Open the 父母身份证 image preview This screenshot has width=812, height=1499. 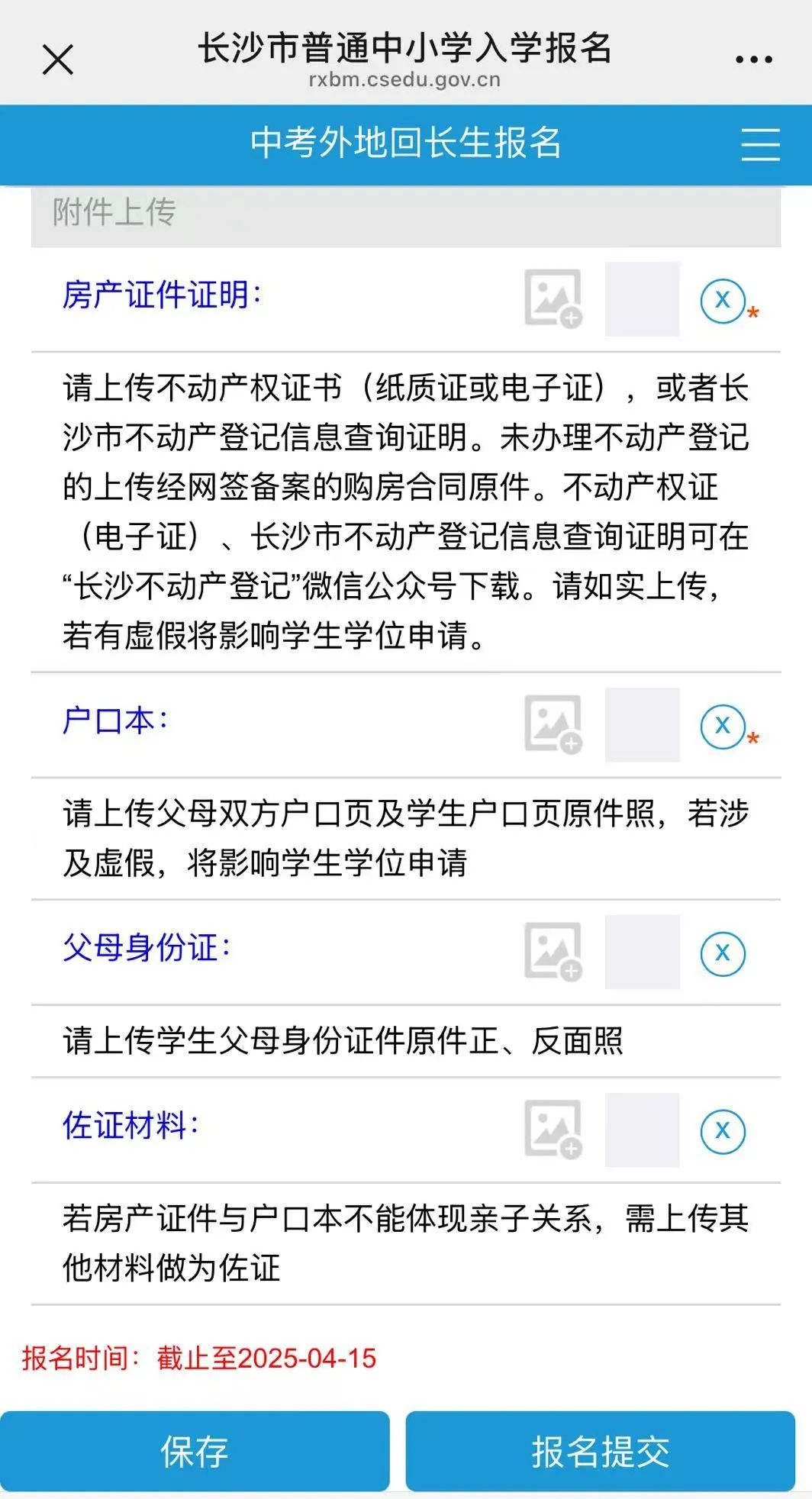(x=642, y=953)
